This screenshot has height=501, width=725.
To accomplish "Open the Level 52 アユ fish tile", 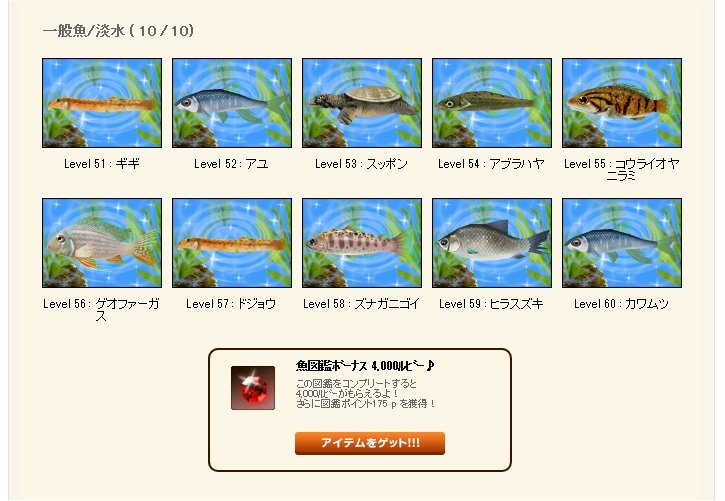I will pos(232,103).
